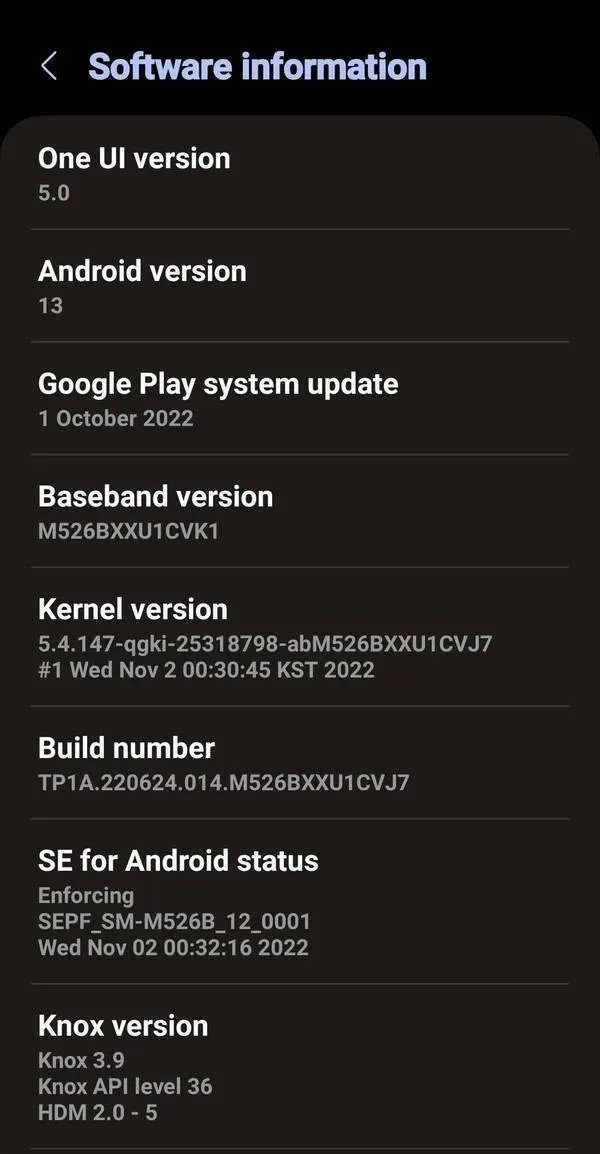Tap the Build number row

tap(300, 763)
